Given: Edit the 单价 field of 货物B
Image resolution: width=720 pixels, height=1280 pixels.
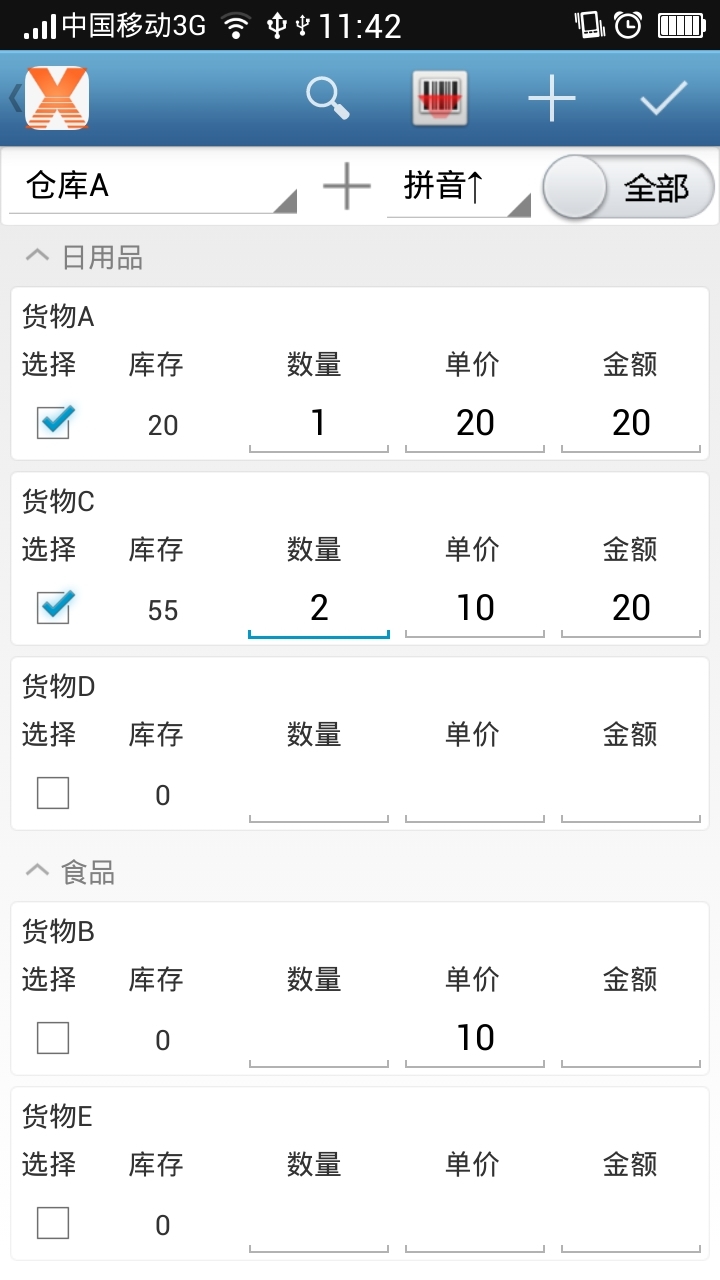Looking at the screenshot, I should coord(475,1038).
